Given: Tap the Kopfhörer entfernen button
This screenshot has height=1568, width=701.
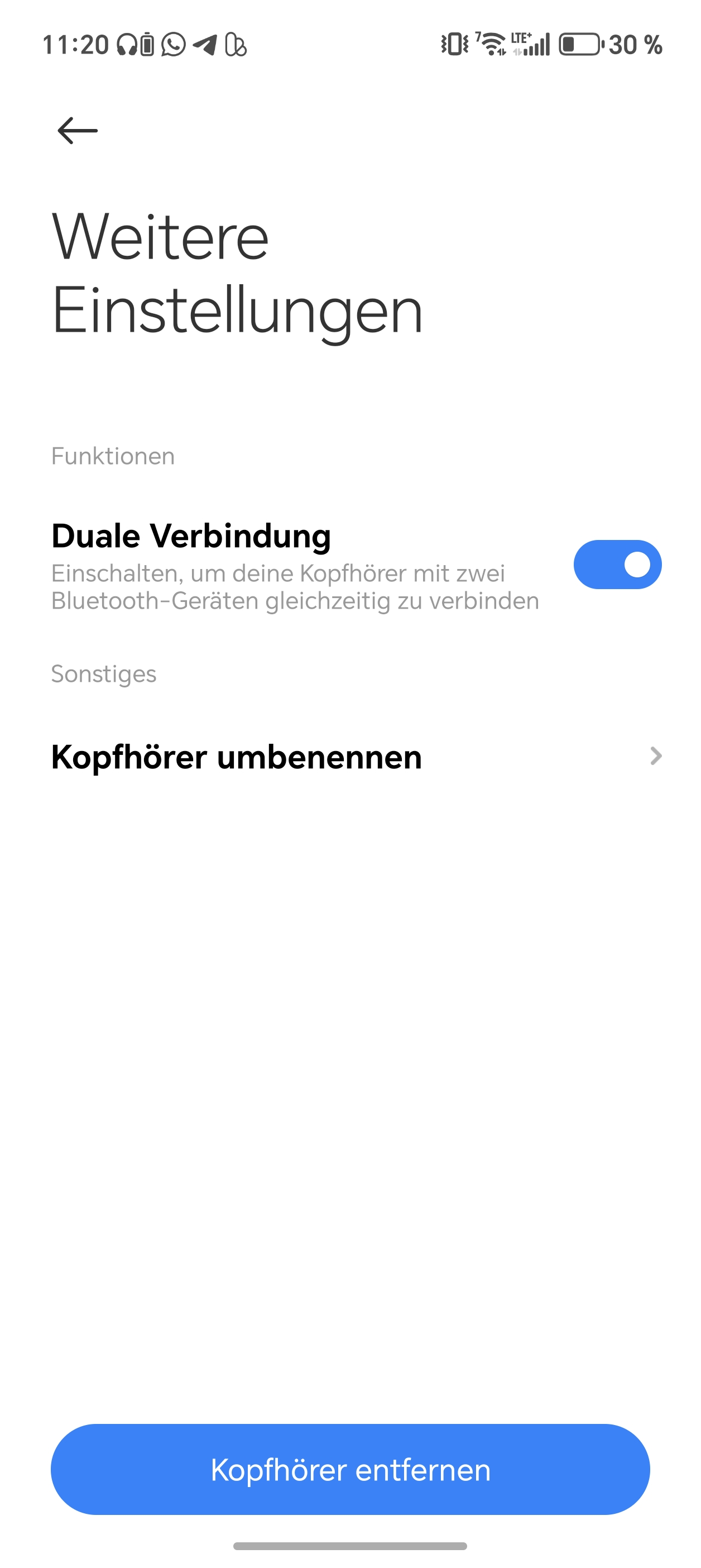Looking at the screenshot, I should pos(350,1469).
